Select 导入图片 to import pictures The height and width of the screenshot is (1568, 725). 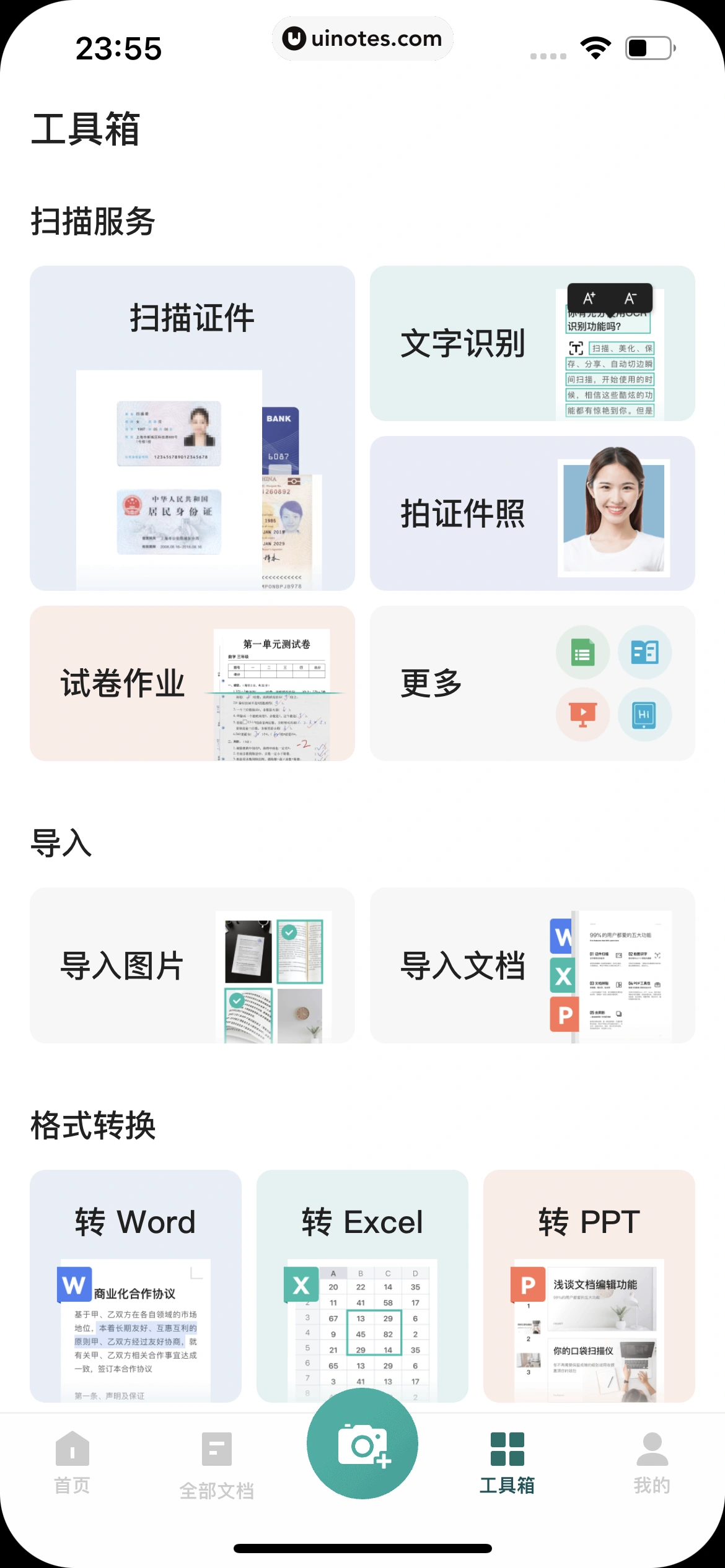[x=192, y=965]
